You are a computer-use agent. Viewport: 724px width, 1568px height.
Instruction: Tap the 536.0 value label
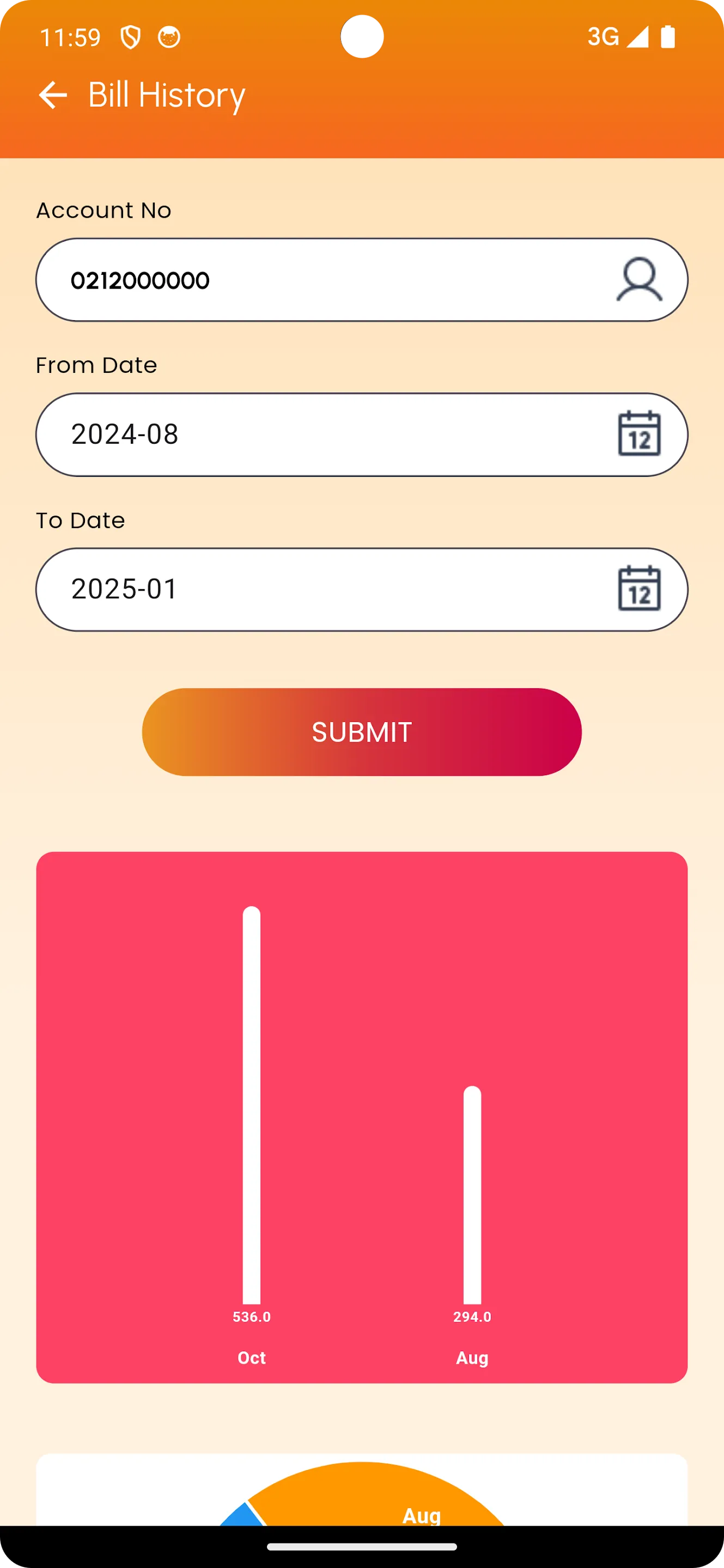252,1316
